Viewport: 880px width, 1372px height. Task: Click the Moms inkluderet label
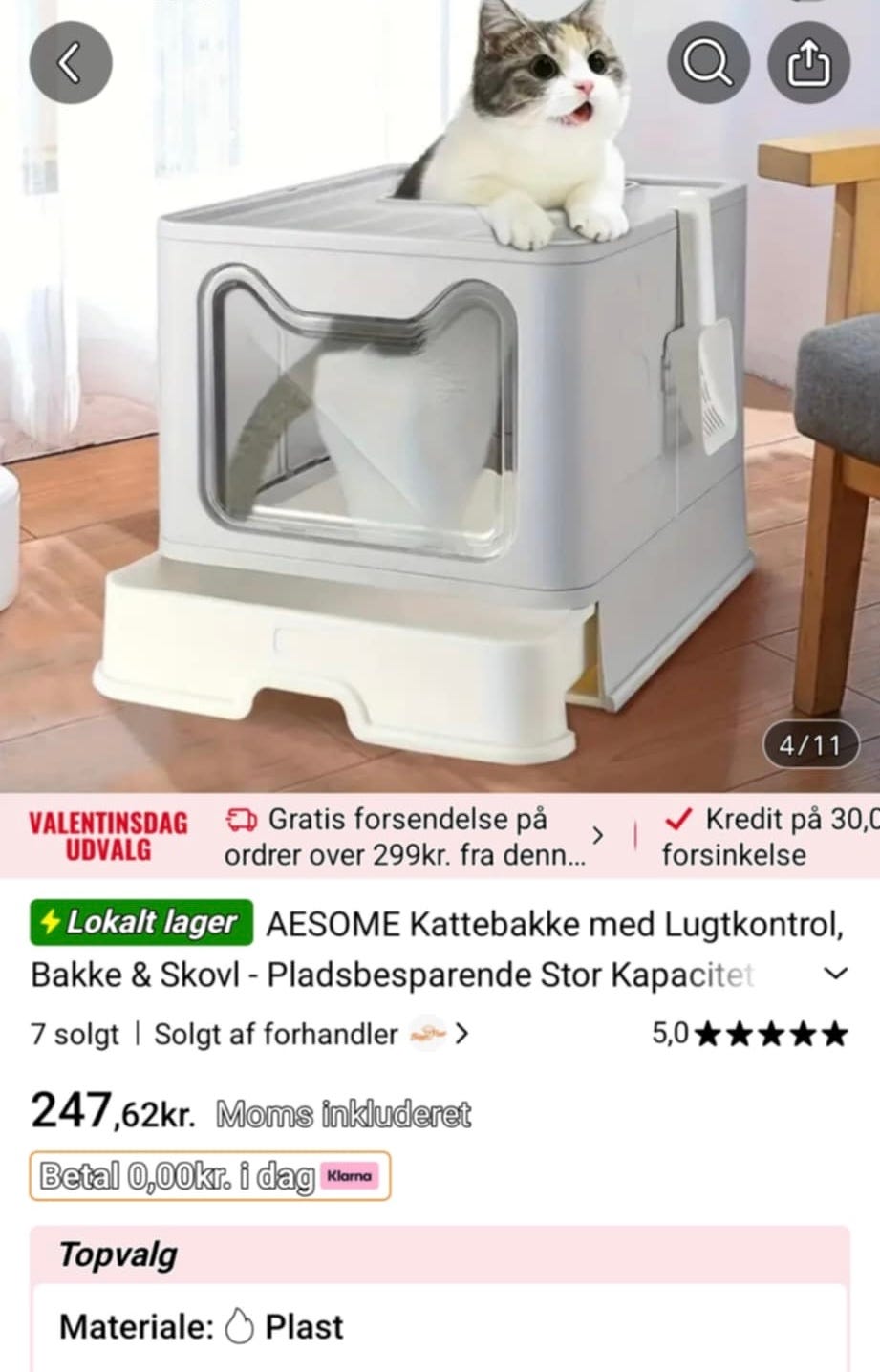(x=343, y=1113)
